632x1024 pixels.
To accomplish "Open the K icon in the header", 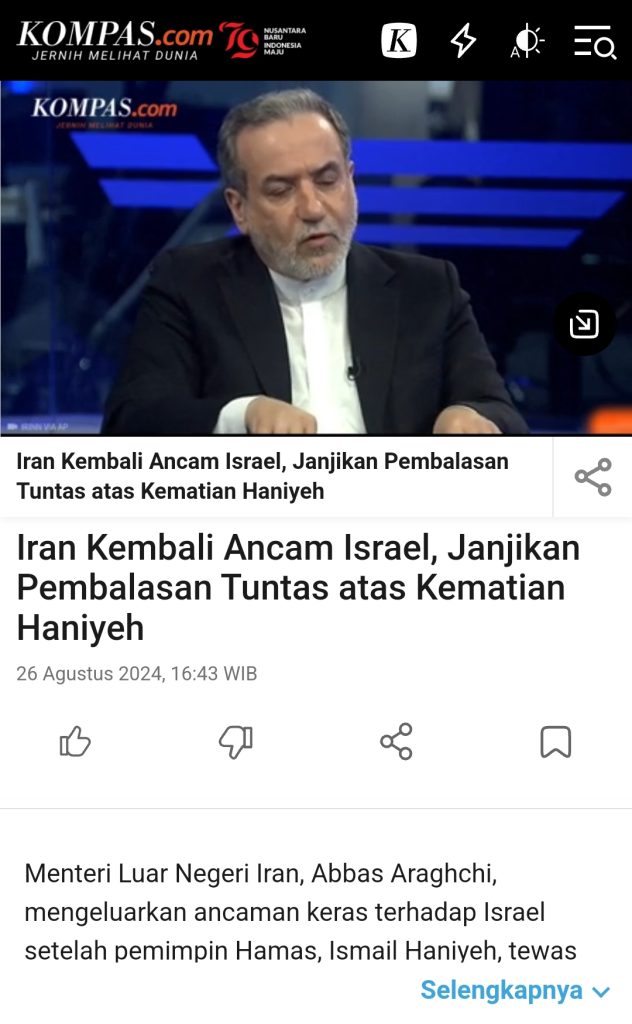I will click(399, 41).
